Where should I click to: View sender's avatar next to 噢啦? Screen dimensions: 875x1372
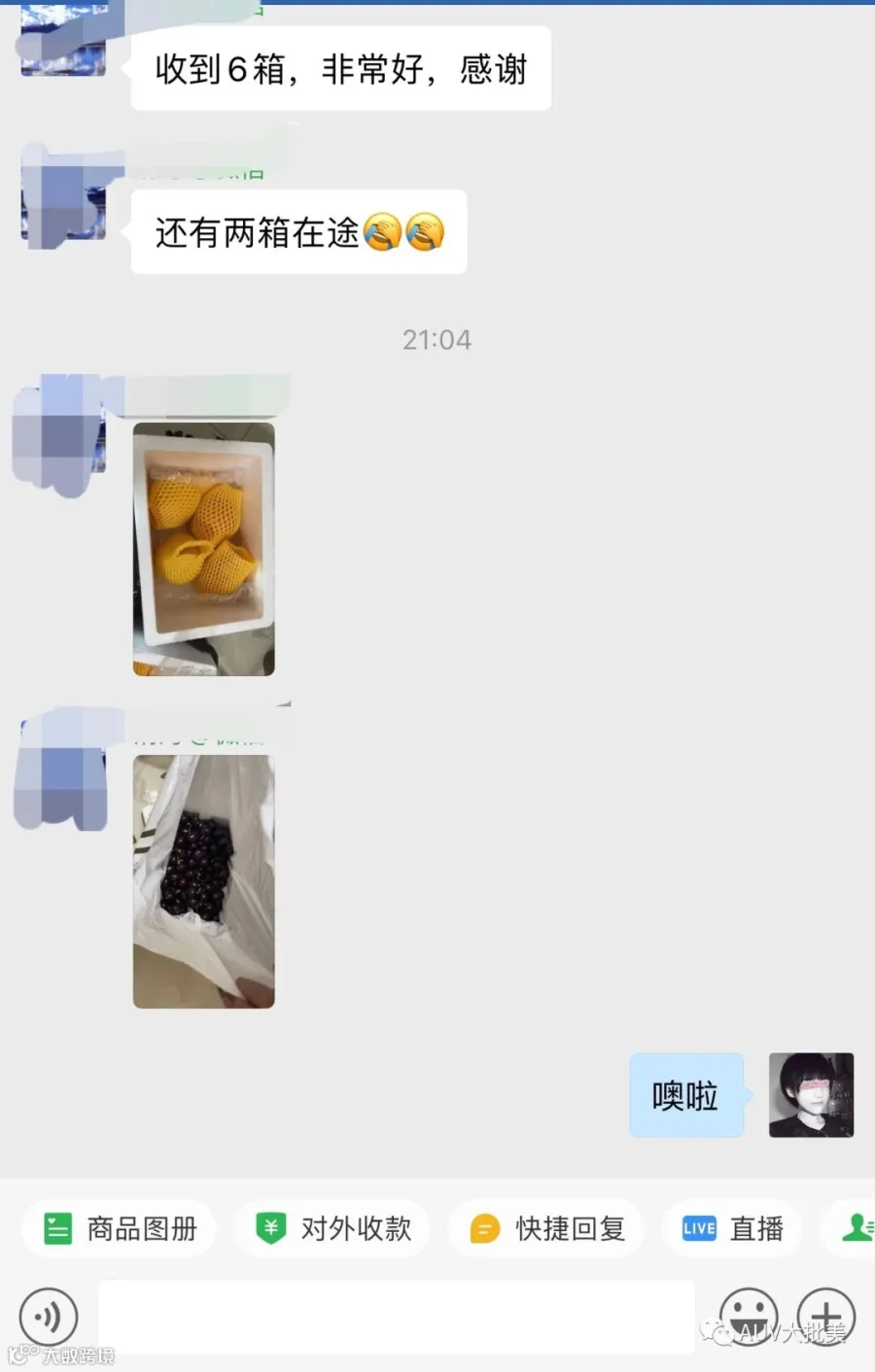coord(811,1095)
